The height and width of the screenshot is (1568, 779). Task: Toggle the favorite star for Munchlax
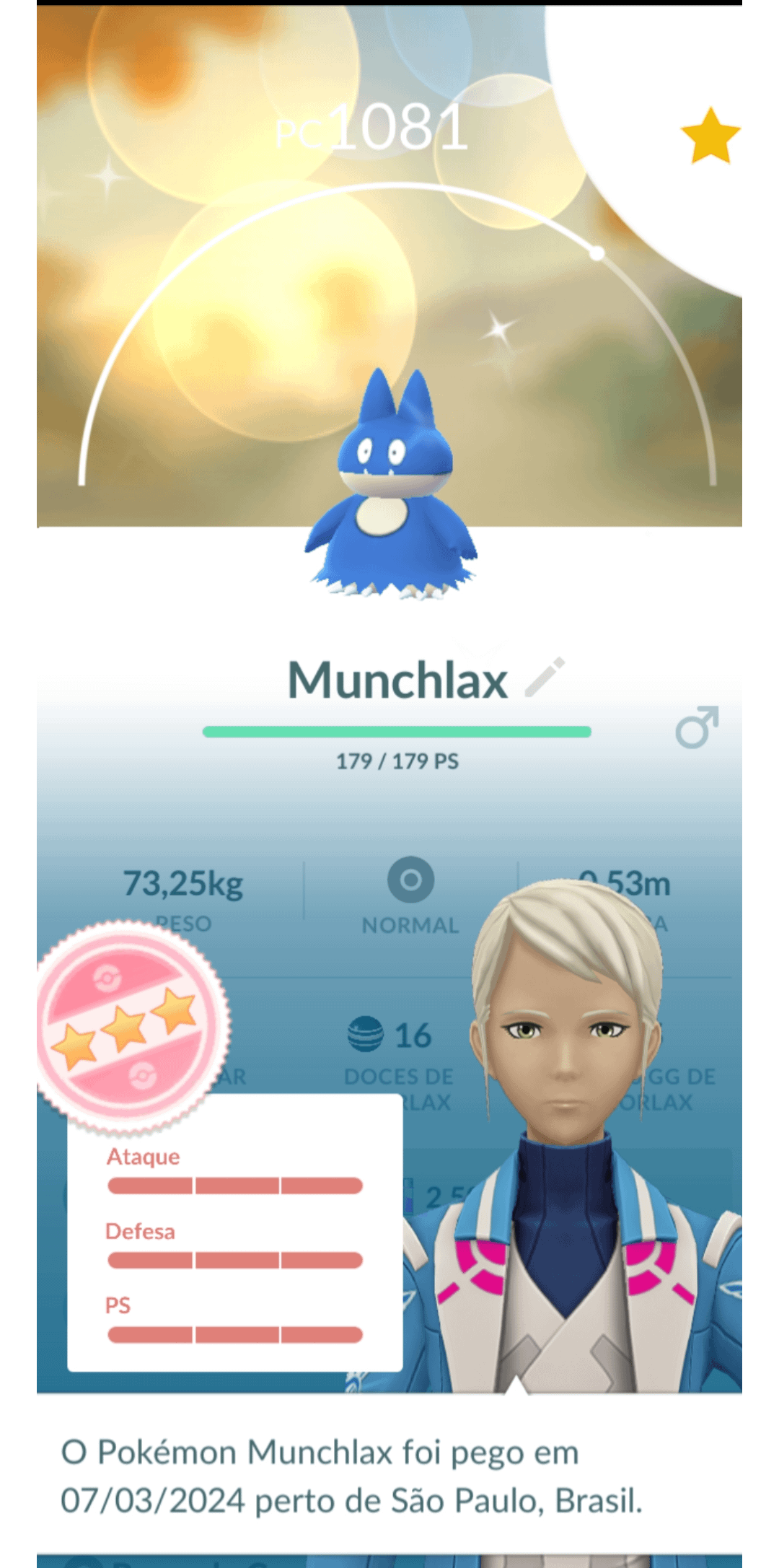click(x=710, y=136)
